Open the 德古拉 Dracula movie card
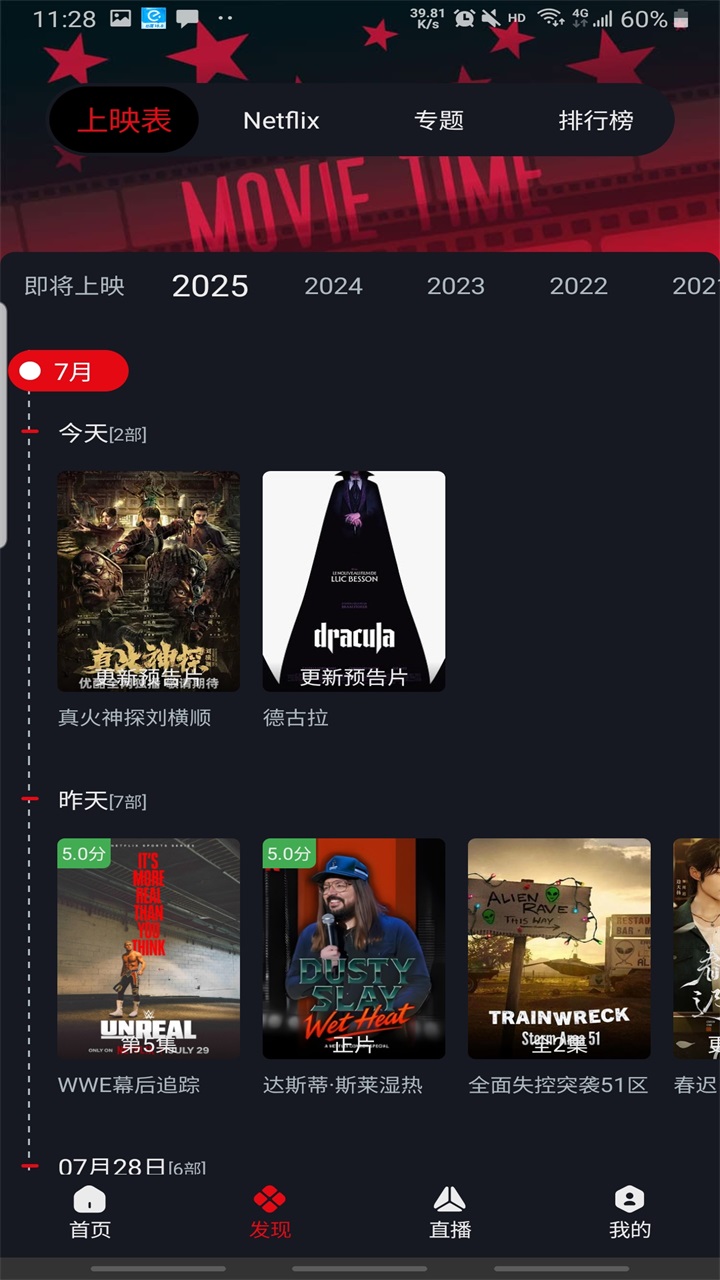The width and height of the screenshot is (720, 1280). 354,581
